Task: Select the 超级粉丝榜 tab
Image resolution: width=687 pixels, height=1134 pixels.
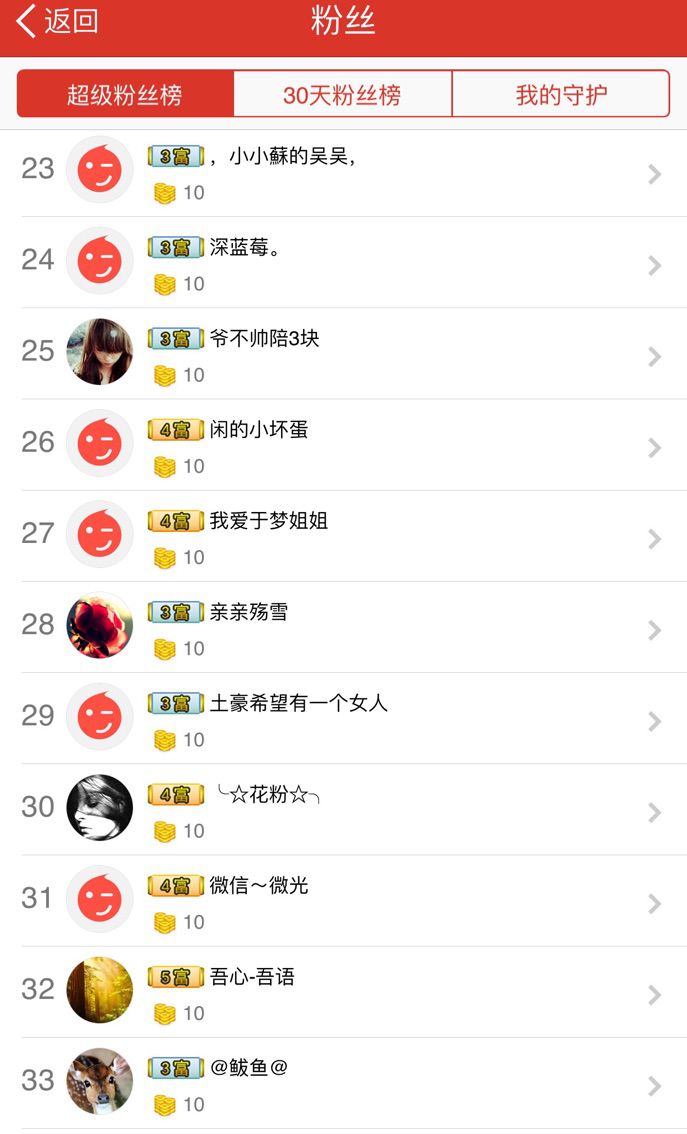Action: tap(125, 95)
